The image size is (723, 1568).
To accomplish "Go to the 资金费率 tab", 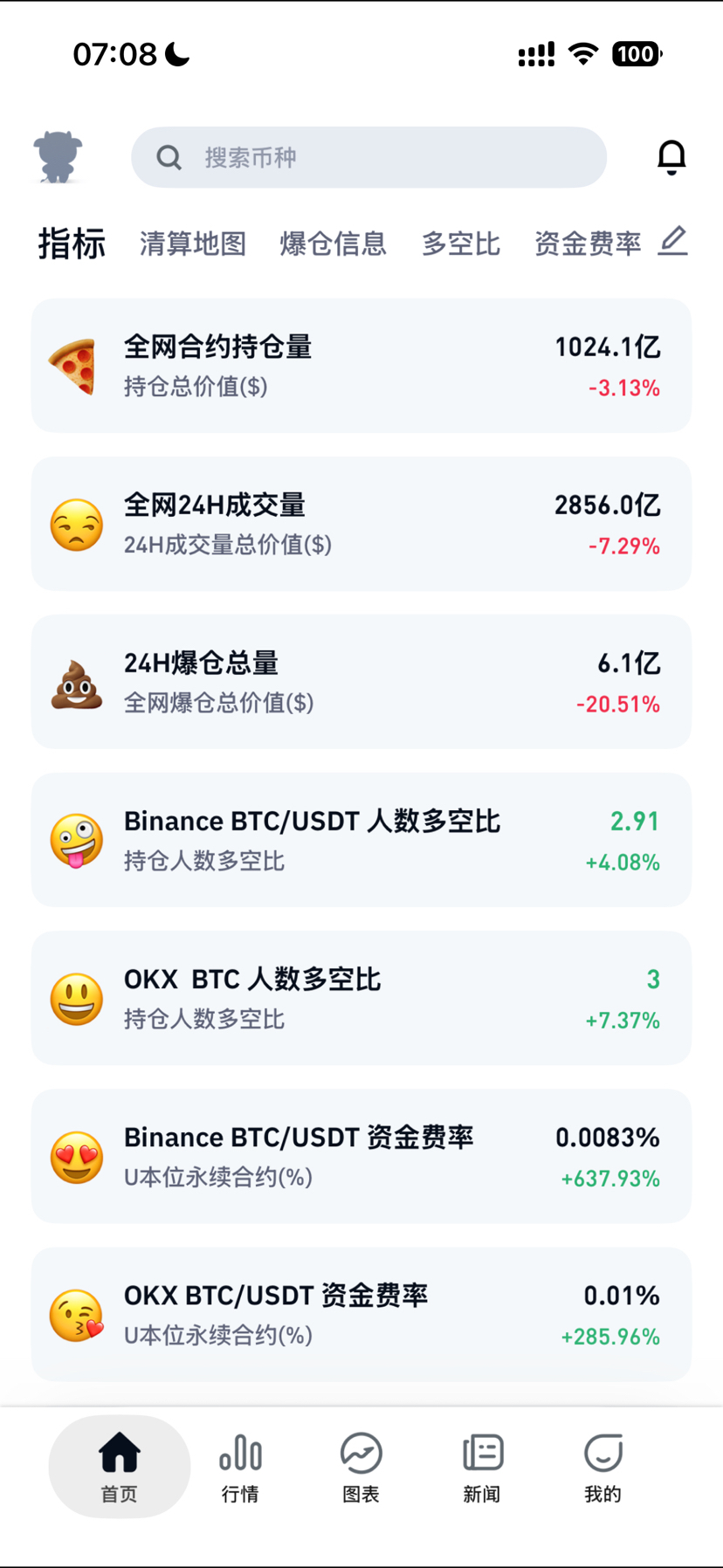I will (588, 244).
